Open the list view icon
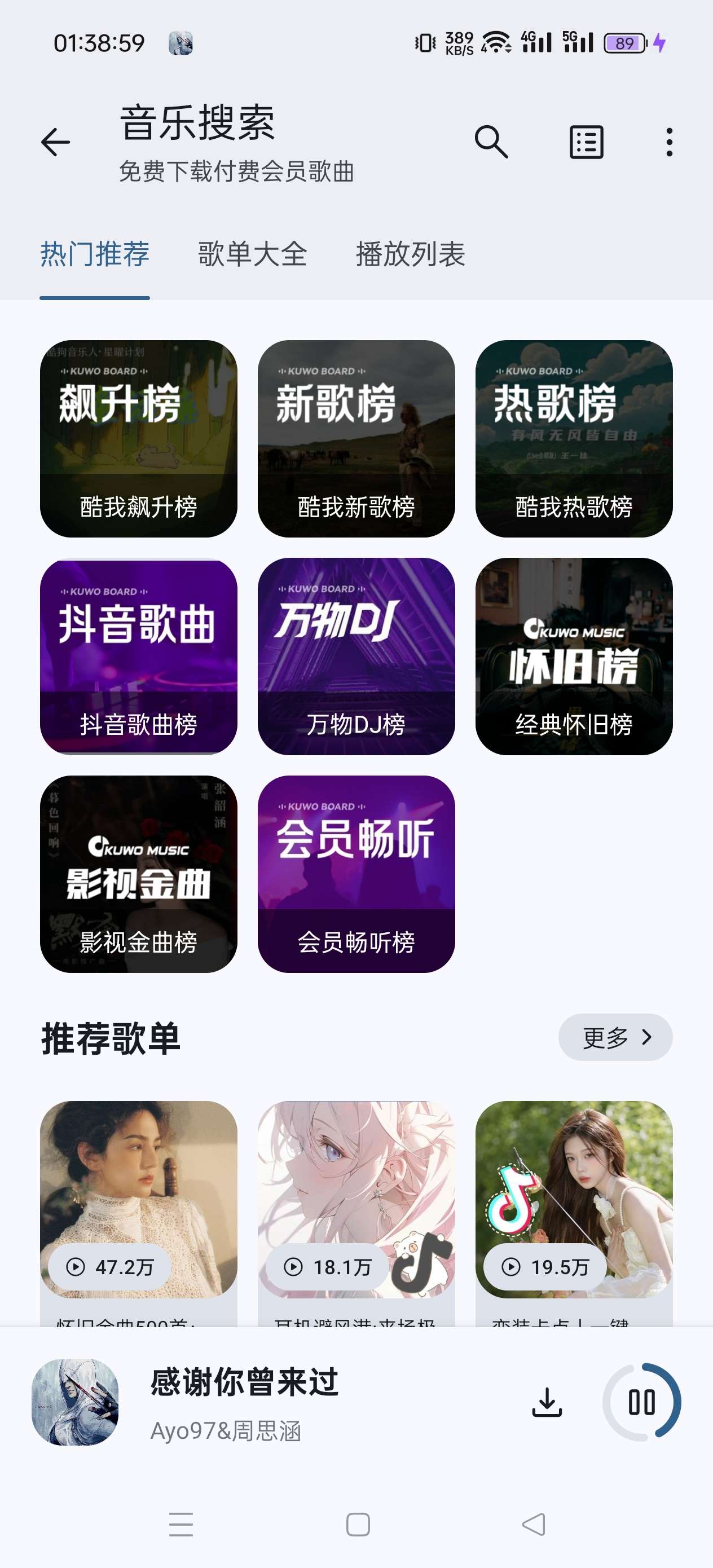 (586, 143)
